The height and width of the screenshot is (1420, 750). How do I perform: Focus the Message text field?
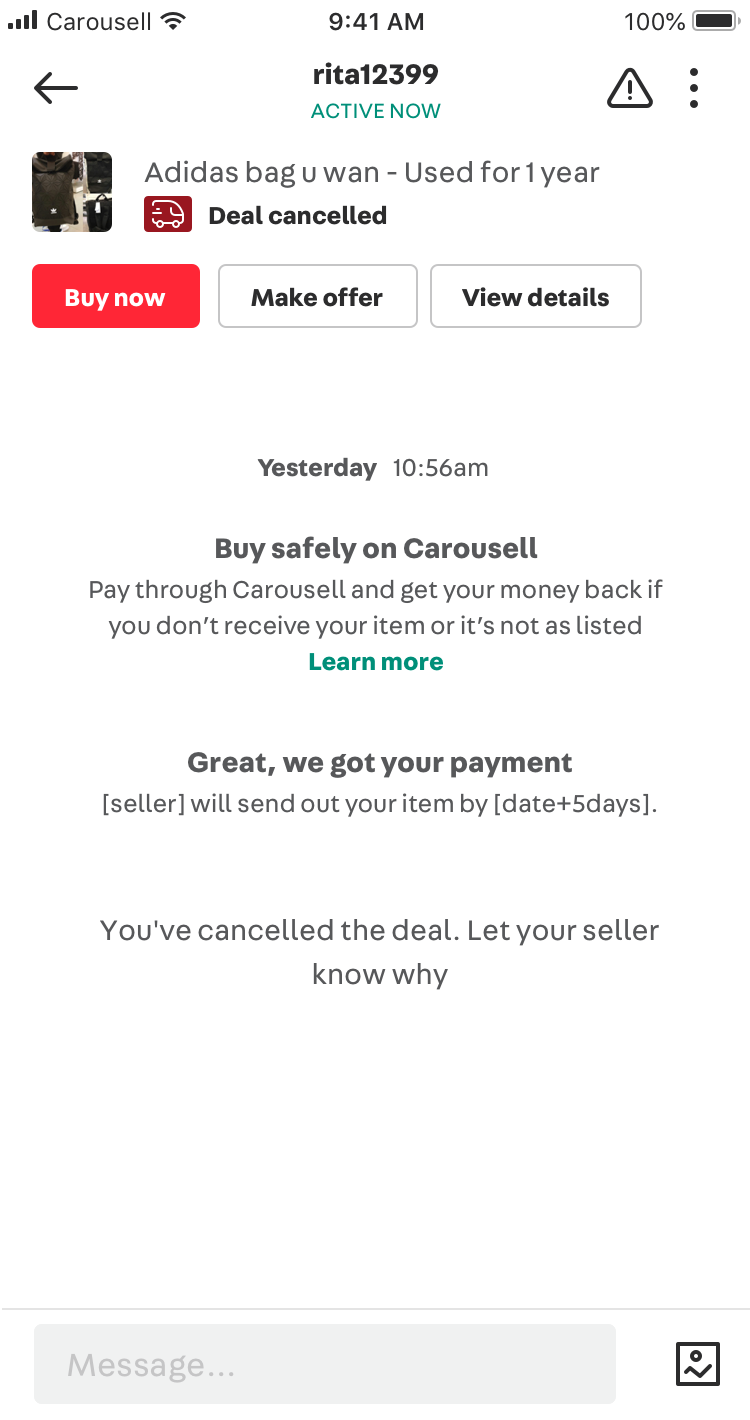click(325, 1364)
